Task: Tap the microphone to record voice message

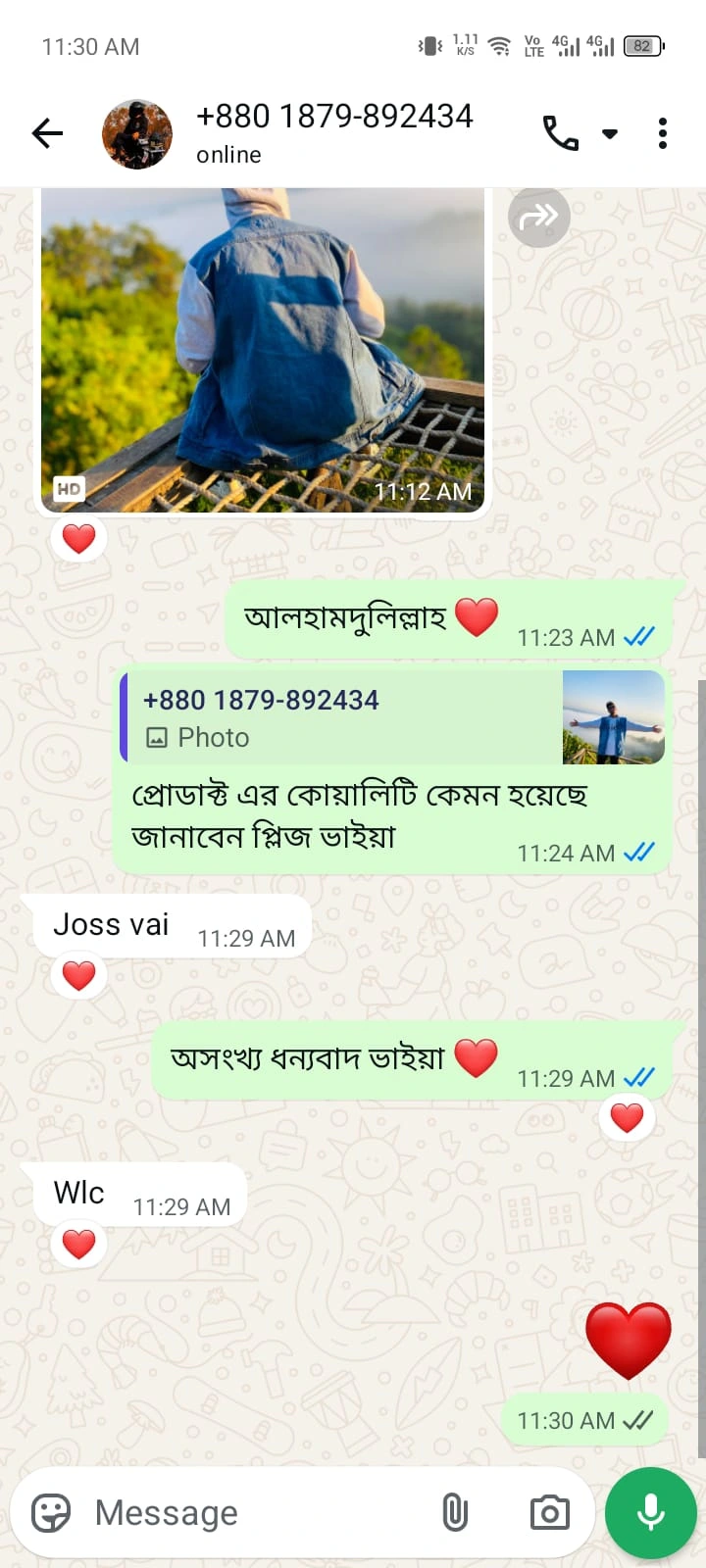Action: point(651,1513)
